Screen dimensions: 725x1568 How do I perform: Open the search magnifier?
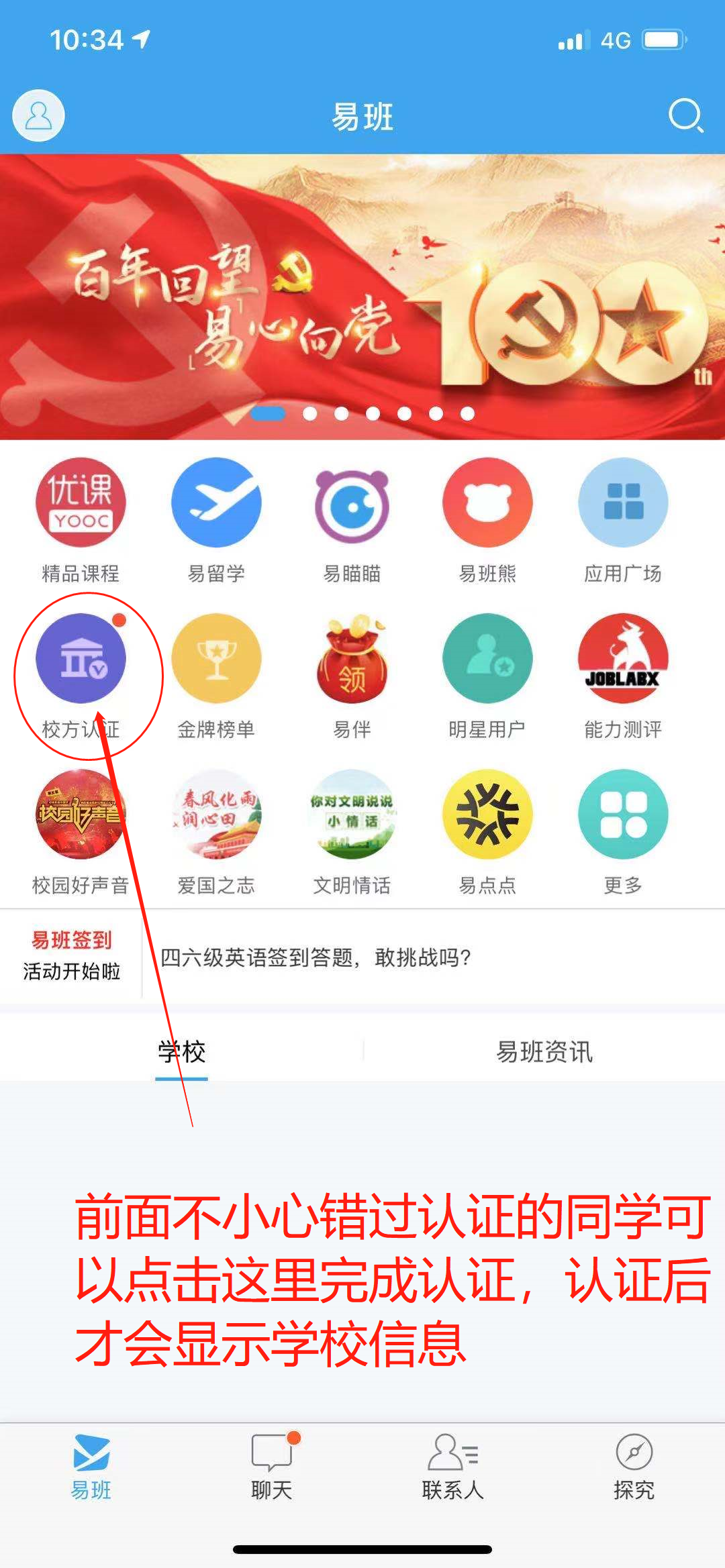pyautogui.click(x=685, y=115)
